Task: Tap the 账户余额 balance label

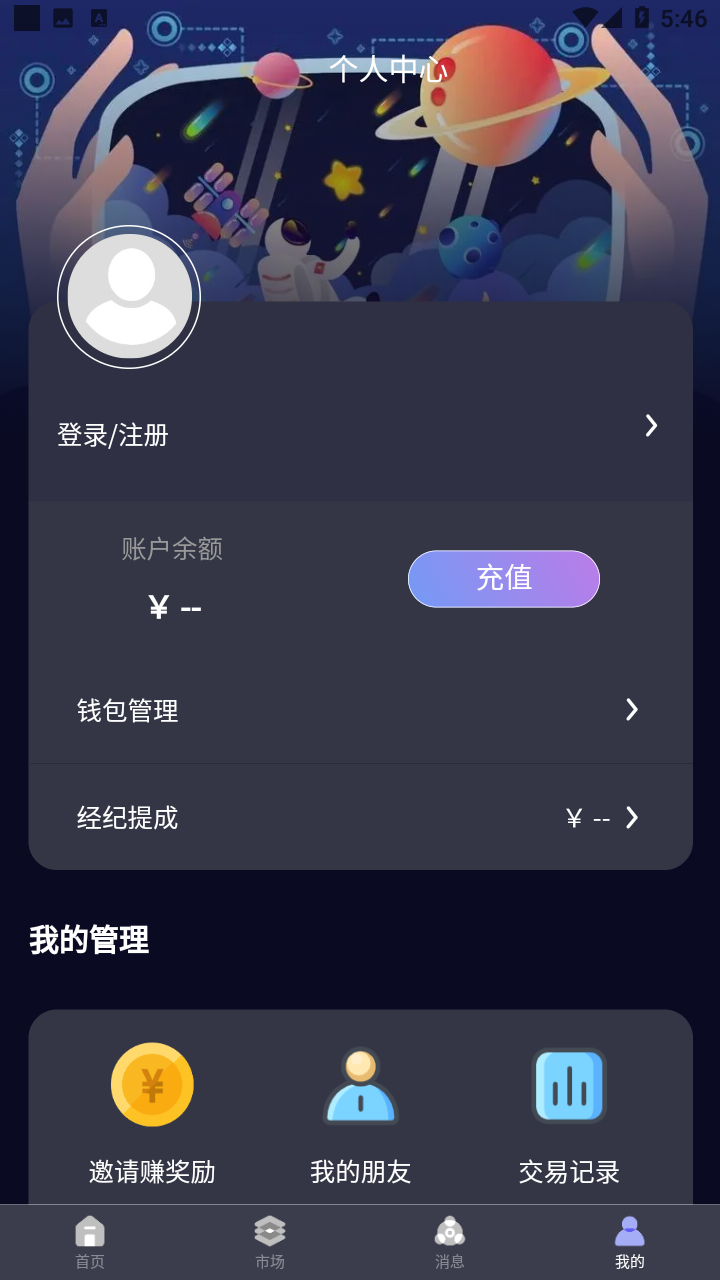Action: point(170,548)
